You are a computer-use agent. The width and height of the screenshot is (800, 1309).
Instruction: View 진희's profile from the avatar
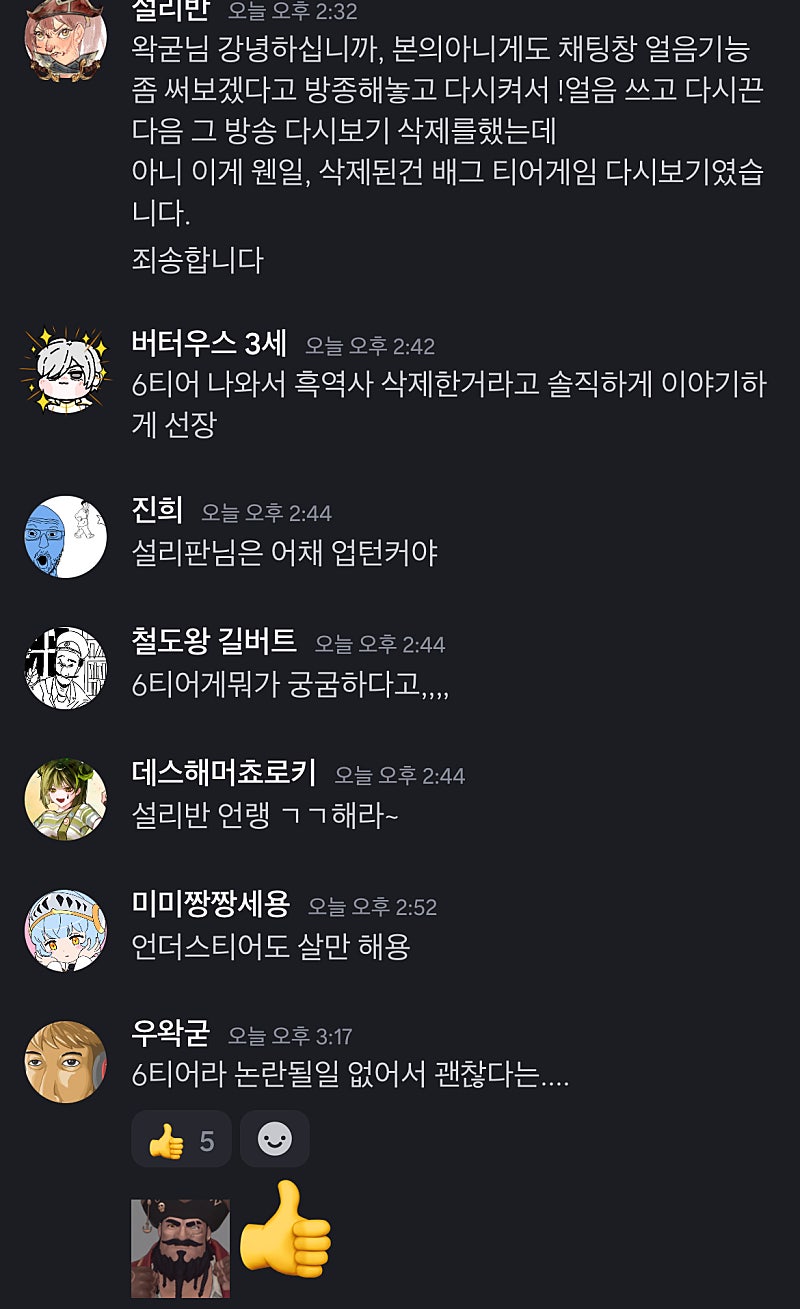click(66, 537)
